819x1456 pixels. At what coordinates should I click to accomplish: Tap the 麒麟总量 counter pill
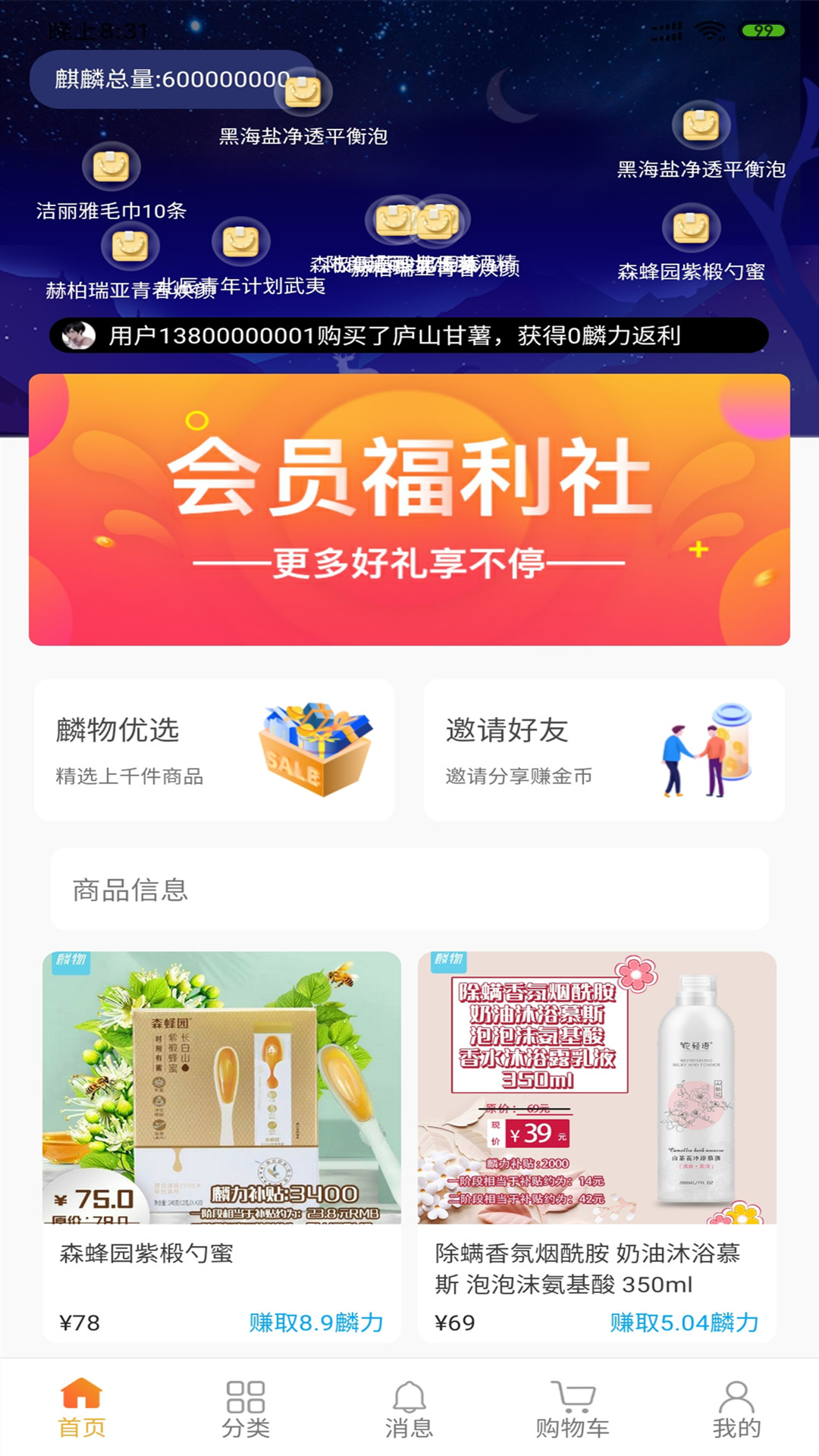click(x=171, y=79)
